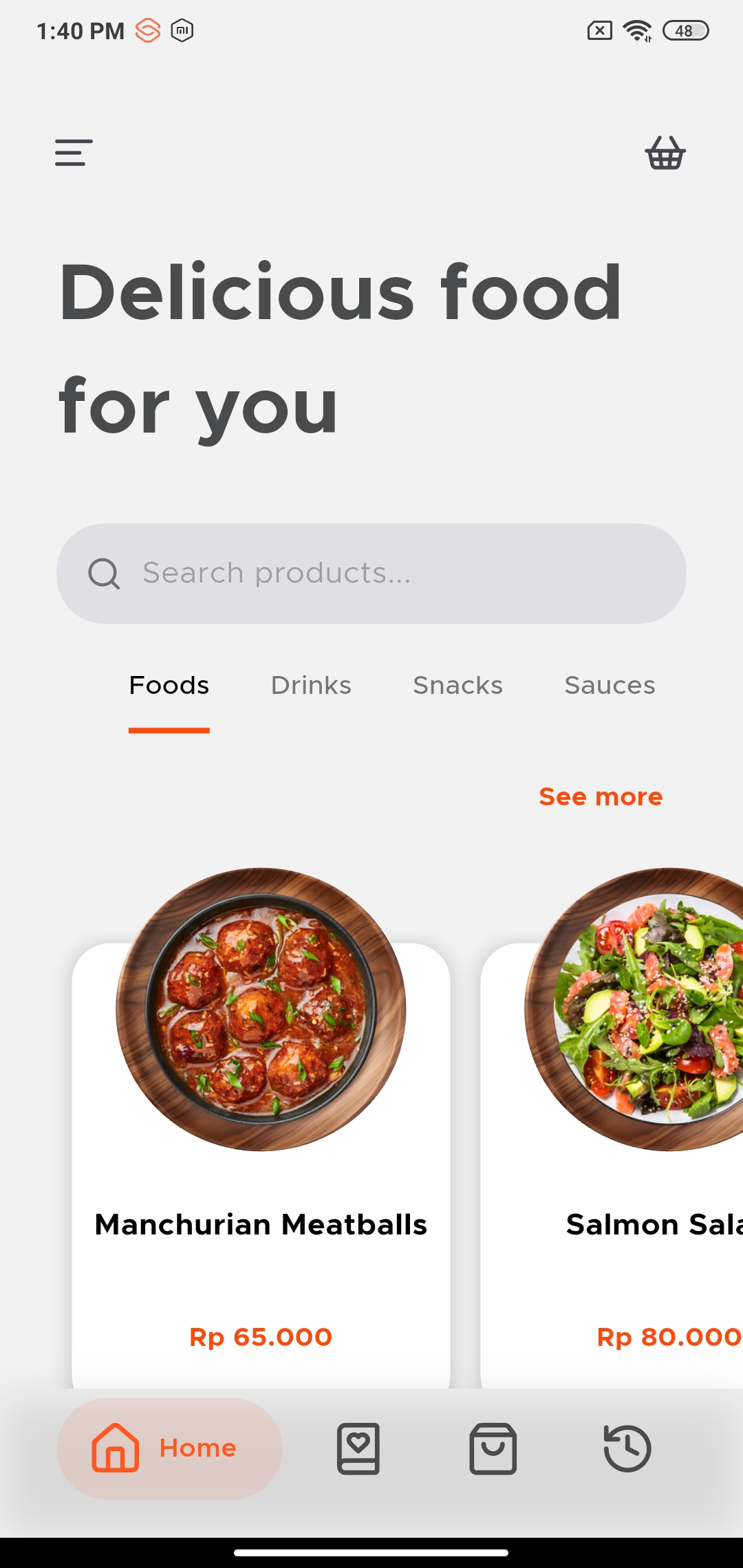Image resolution: width=743 pixels, height=1568 pixels.
Task: Tap the Rp 65.000 price label
Action: pos(260,1336)
